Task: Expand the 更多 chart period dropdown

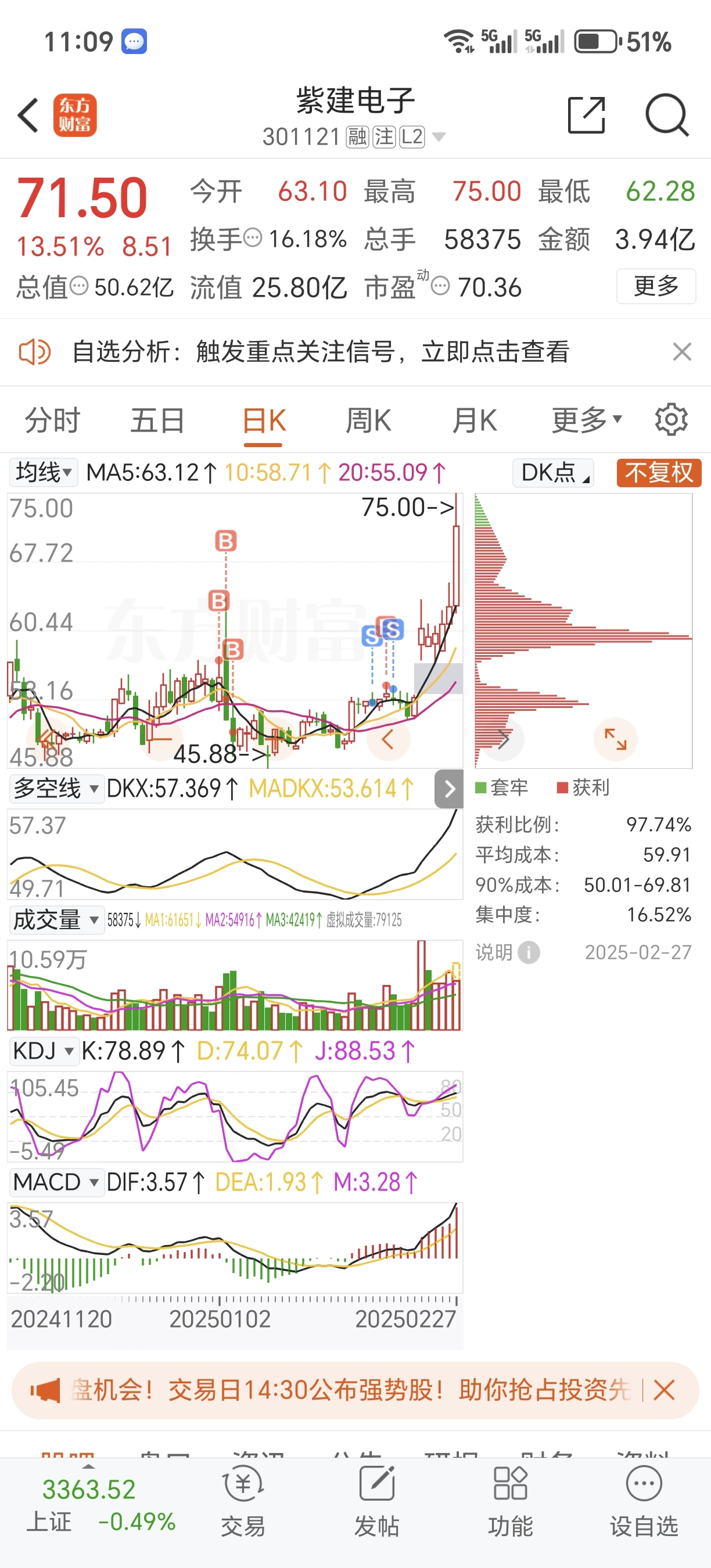Action: [586, 420]
